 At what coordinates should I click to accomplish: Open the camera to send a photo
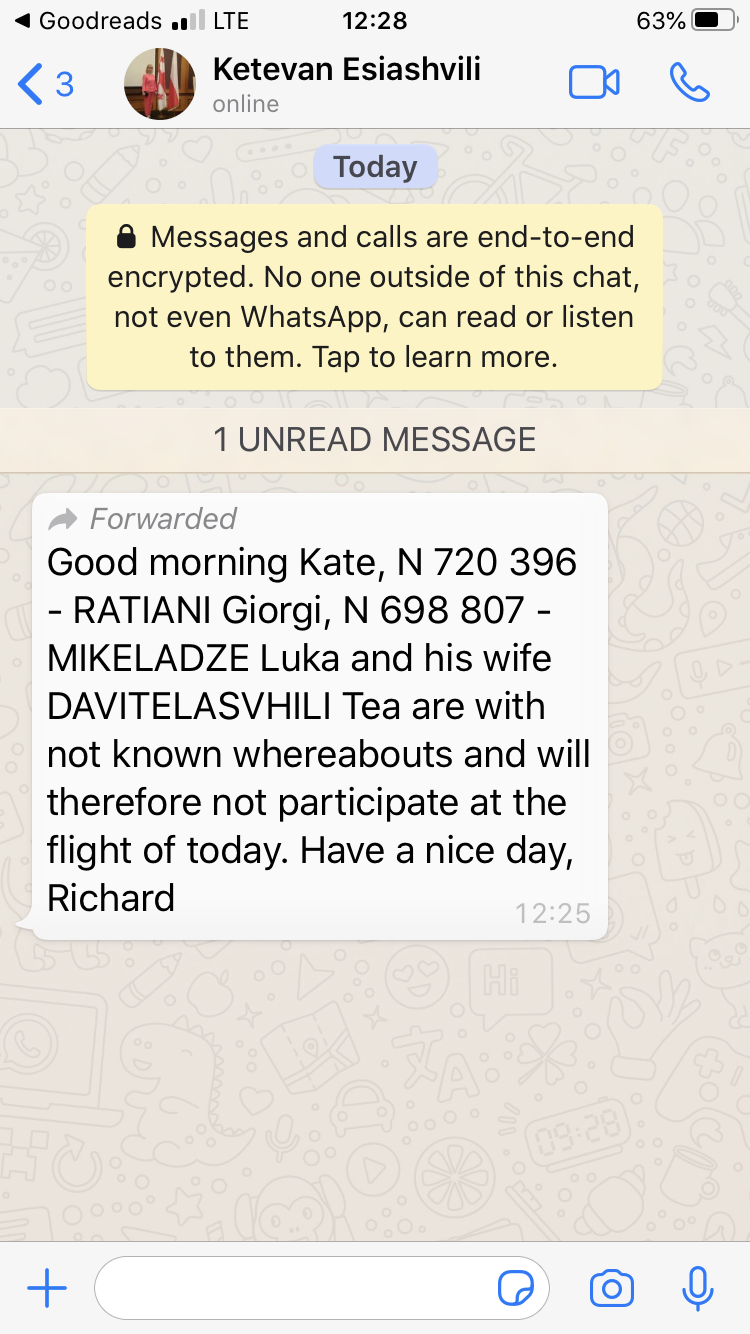tap(611, 1289)
